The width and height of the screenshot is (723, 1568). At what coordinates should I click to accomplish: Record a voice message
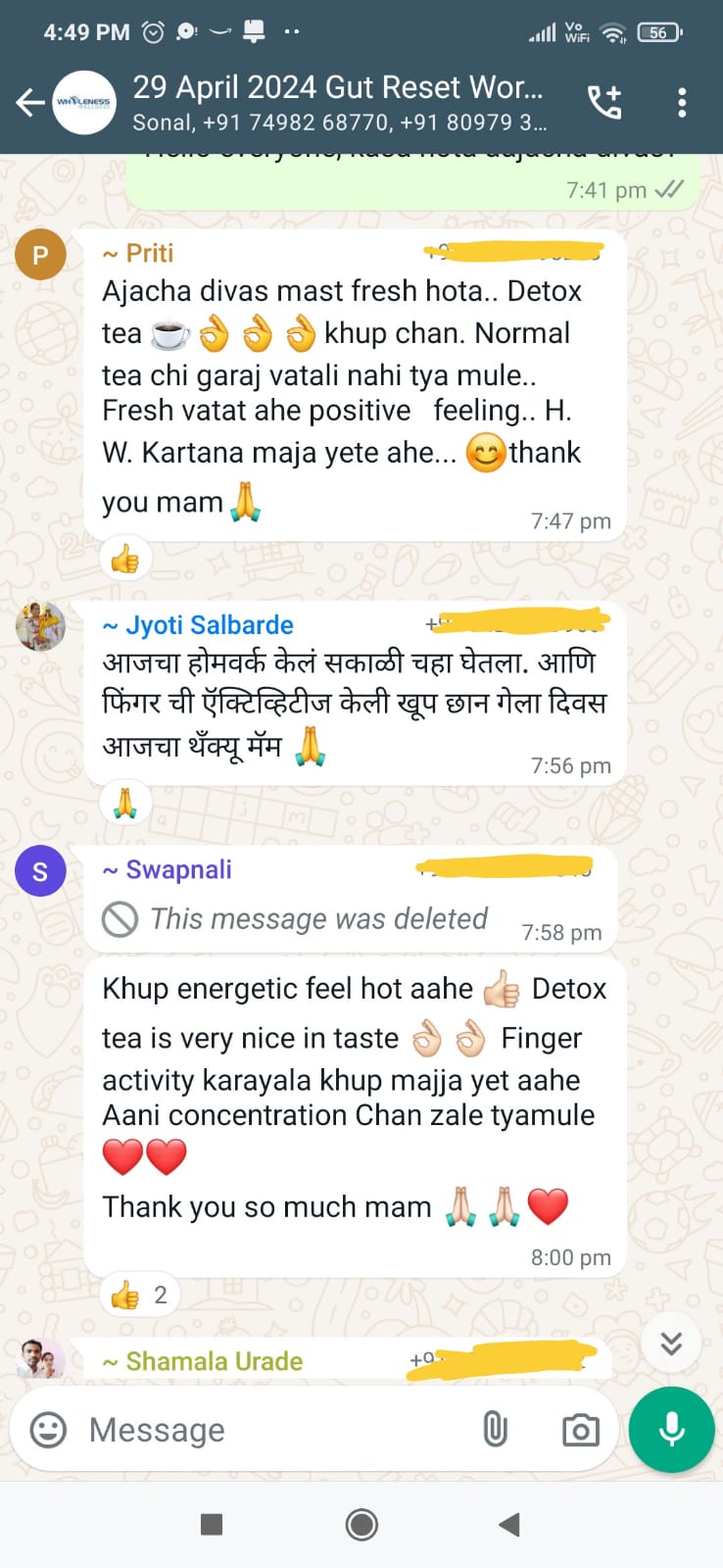tap(672, 1430)
